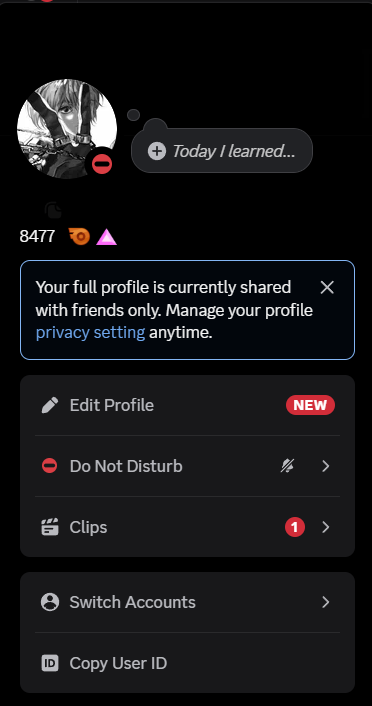The height and width of the screenshot is (706, 372).
Task: Tap the orange HypeSquad badge
Action: pos(79,236)
